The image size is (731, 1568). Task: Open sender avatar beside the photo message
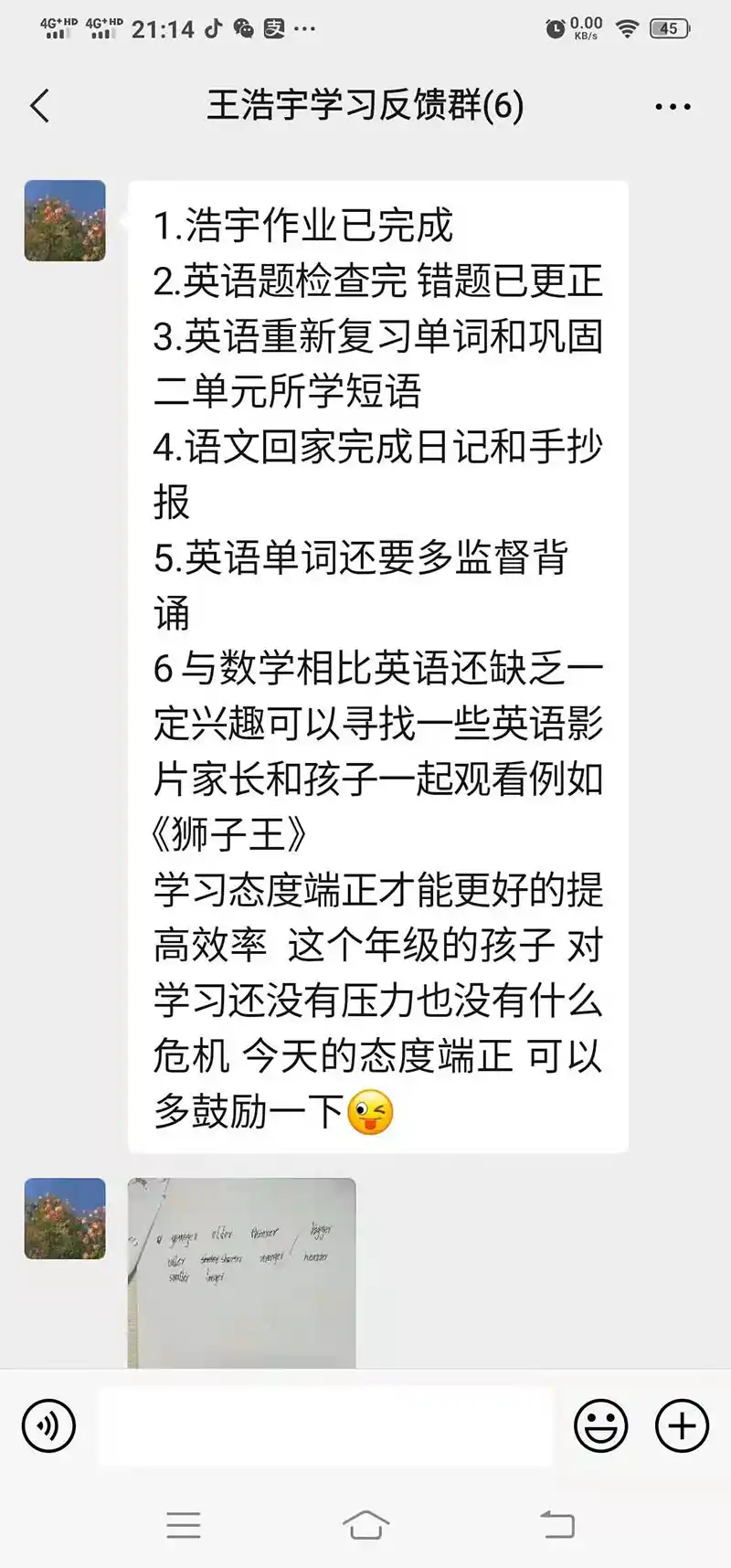tap(65, 1219)
